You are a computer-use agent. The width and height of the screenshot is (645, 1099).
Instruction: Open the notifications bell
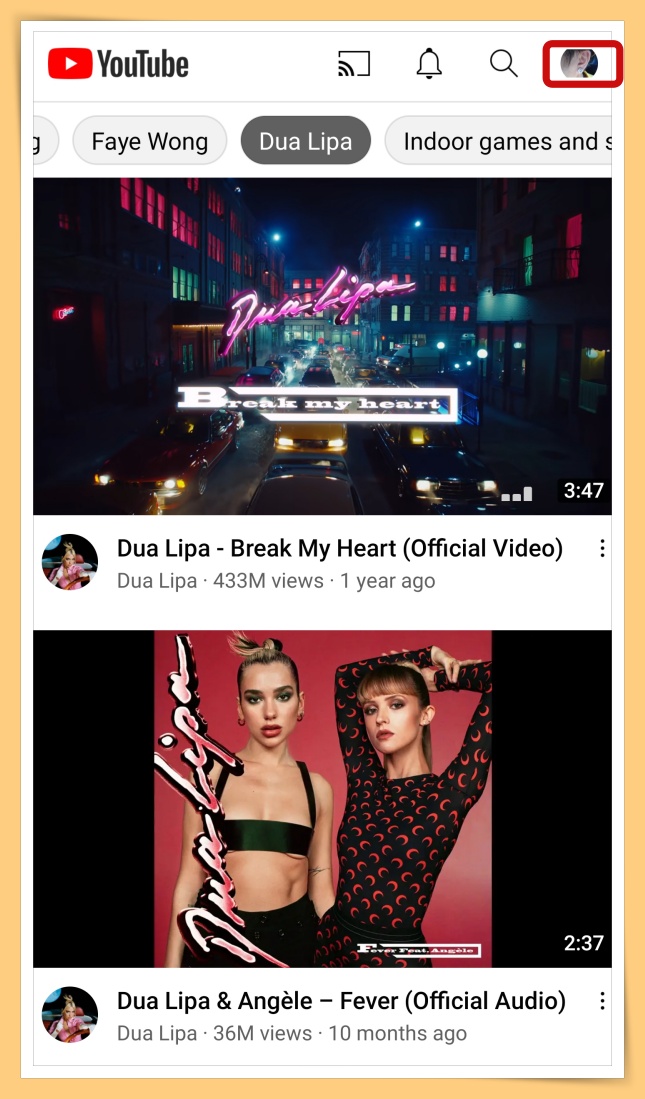(429, 64)
